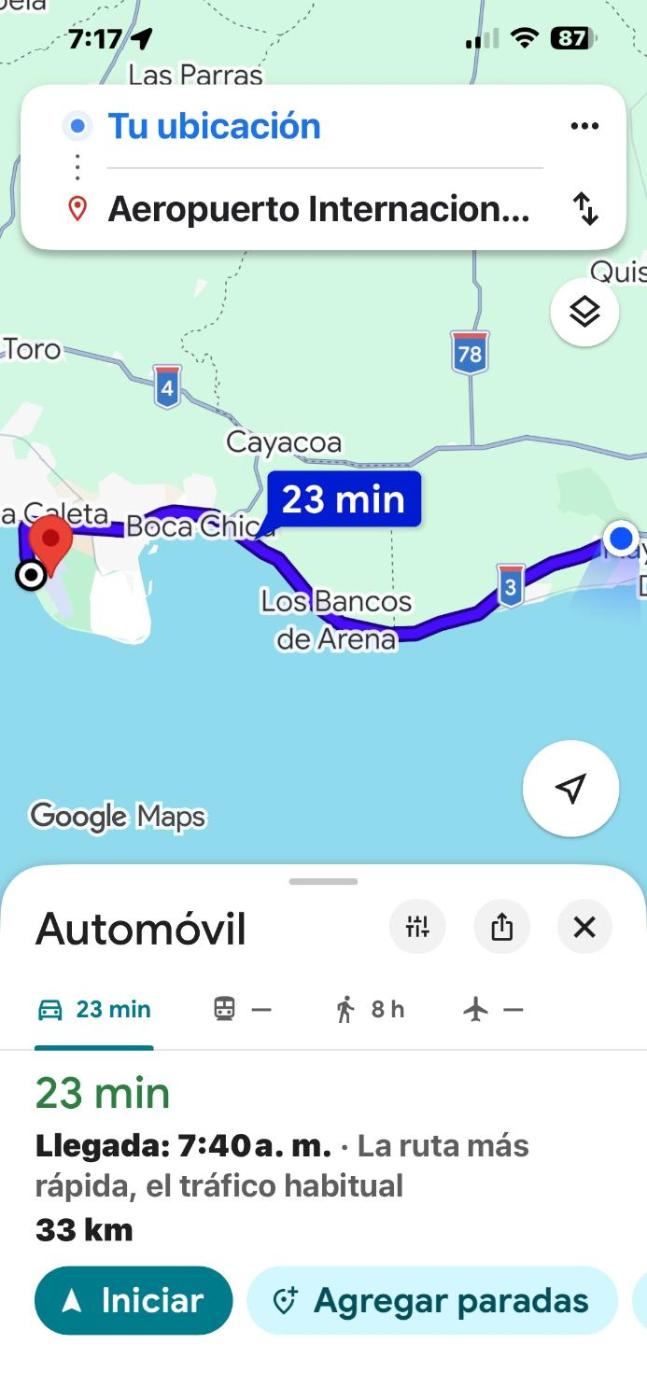The width and height of the screenshot is (647, 1400).
Task: Open route options filter
Action: [x=417, y=927]
